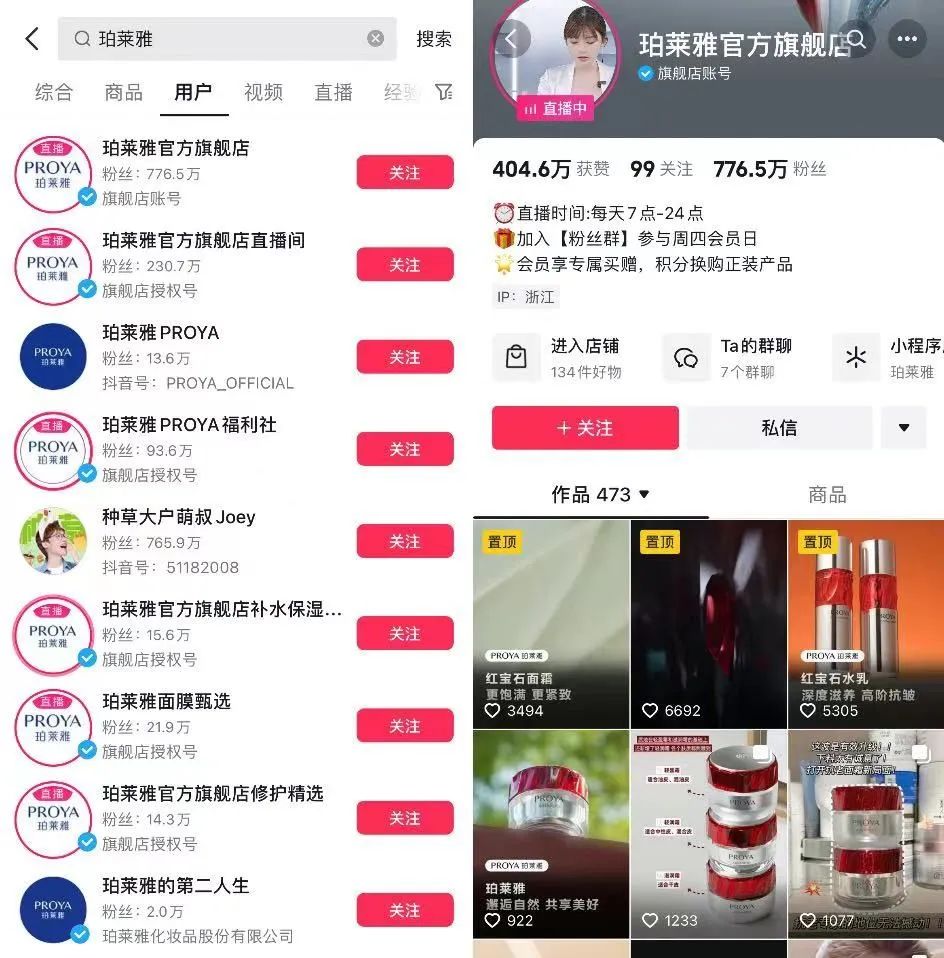Switch to the 视频 search tab
This screenshot has width=944, height=958.
click(x=263, y=92)
